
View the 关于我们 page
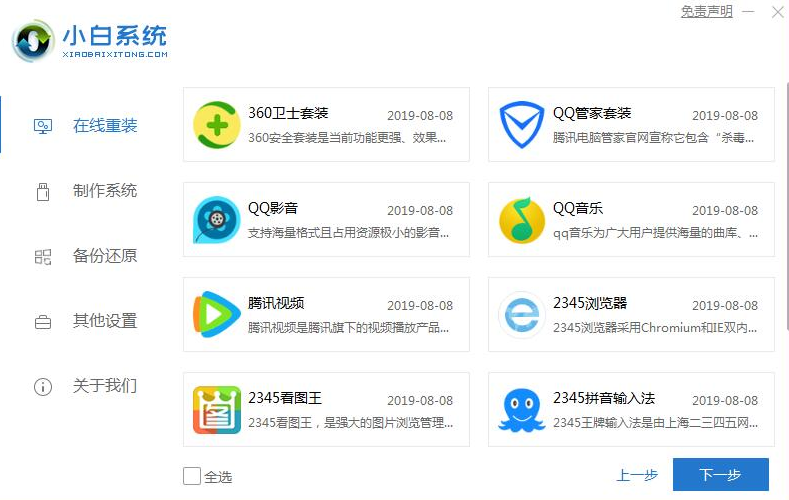tap(104, 386)
